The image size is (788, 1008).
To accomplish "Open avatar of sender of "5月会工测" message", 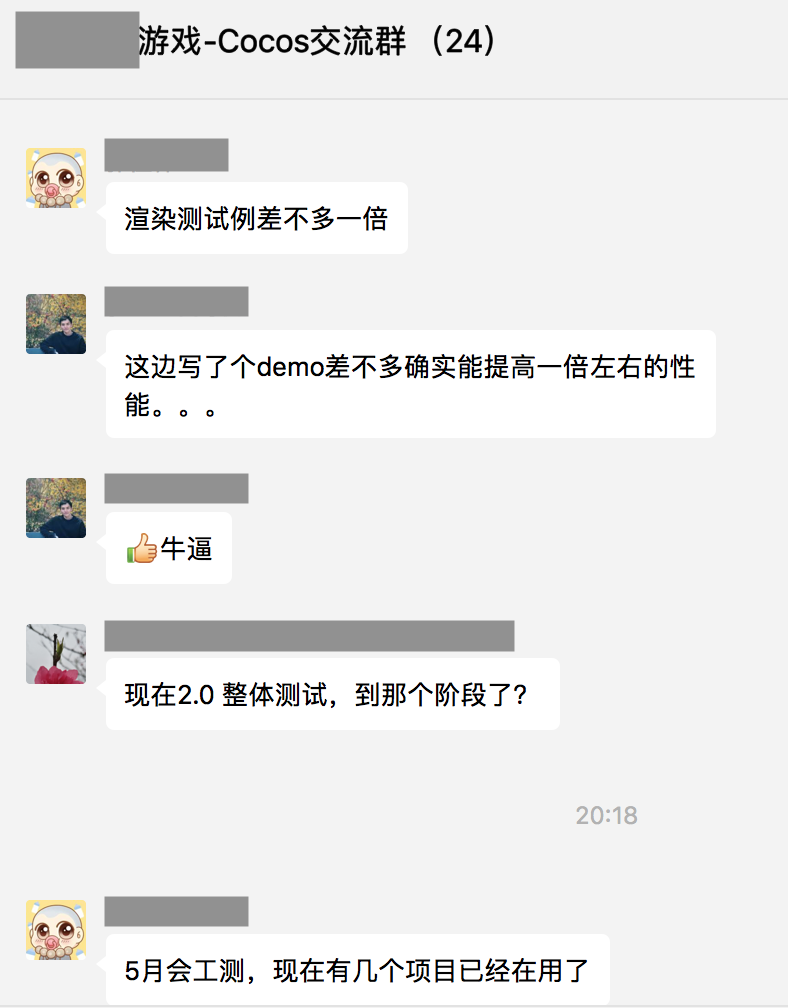I will coord(56,930).
